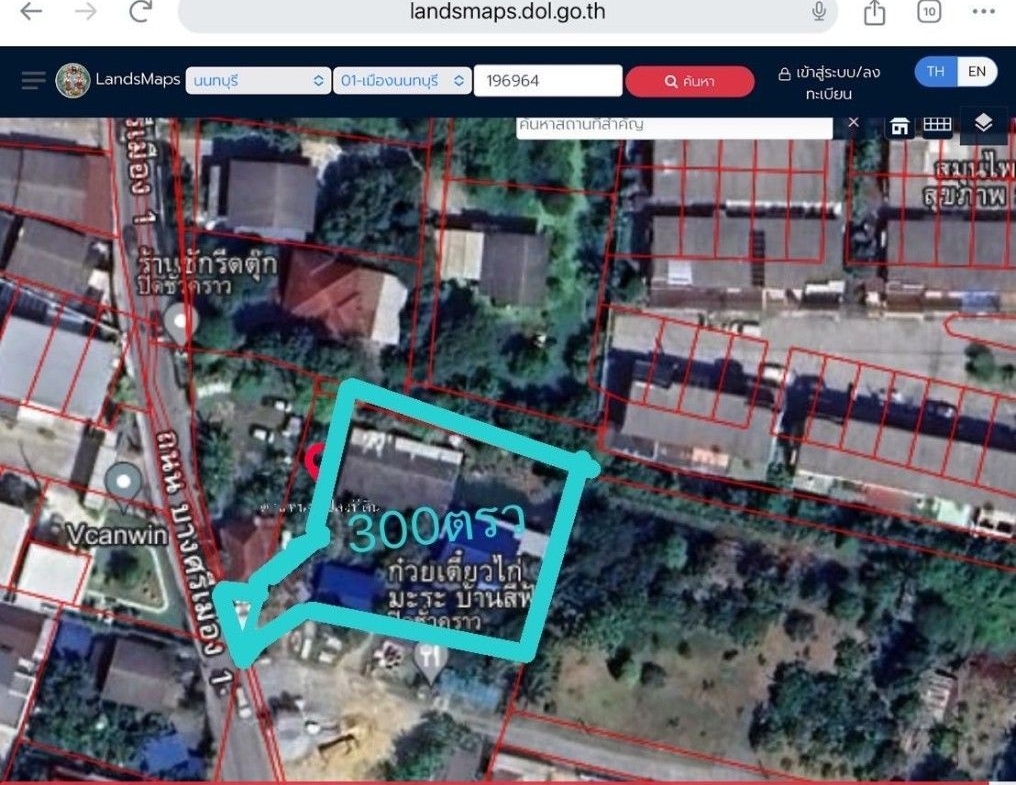Tap the red ค้นหา search button

(x=690, y=82)
